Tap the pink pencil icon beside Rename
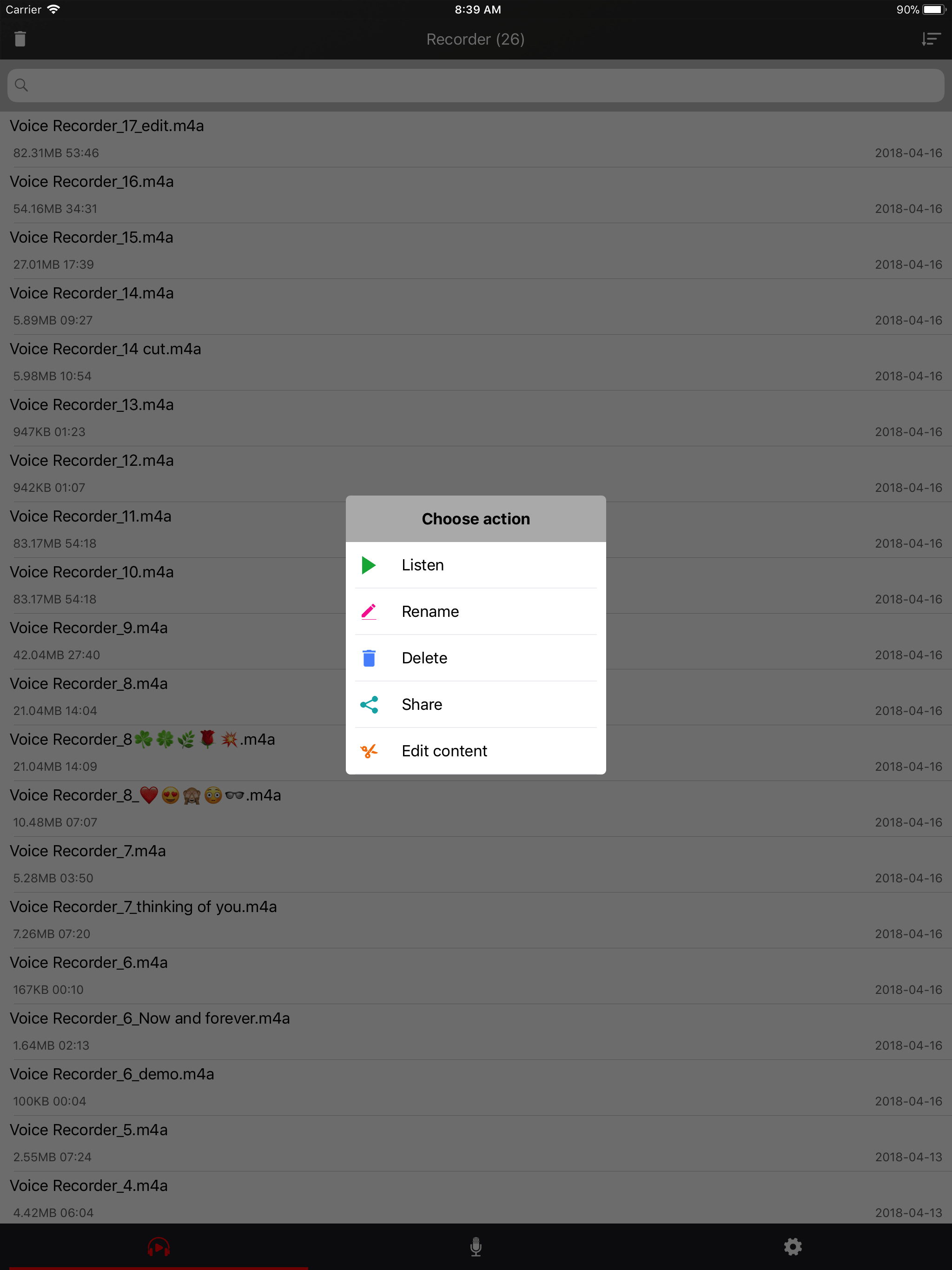The image size is (952, 1270). coord(369,611)
